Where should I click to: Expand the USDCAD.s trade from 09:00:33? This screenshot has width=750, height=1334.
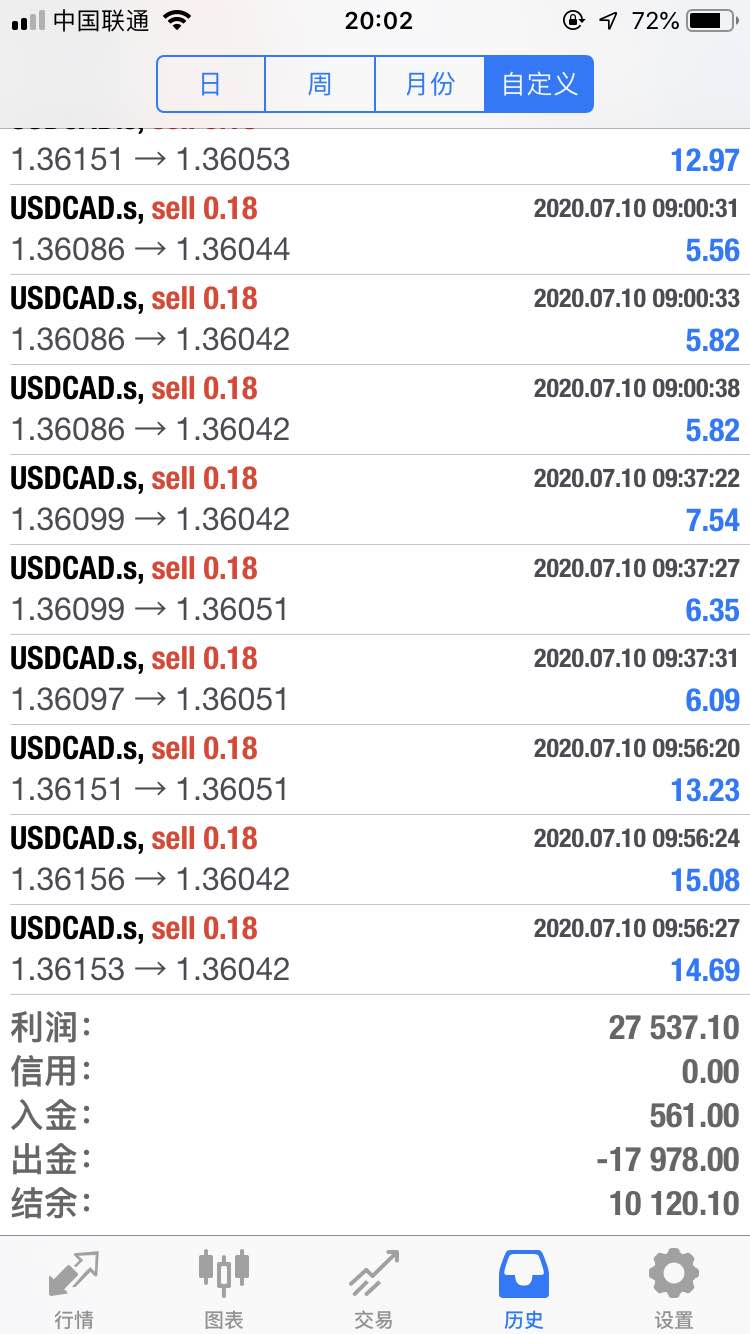pos(375,320)
